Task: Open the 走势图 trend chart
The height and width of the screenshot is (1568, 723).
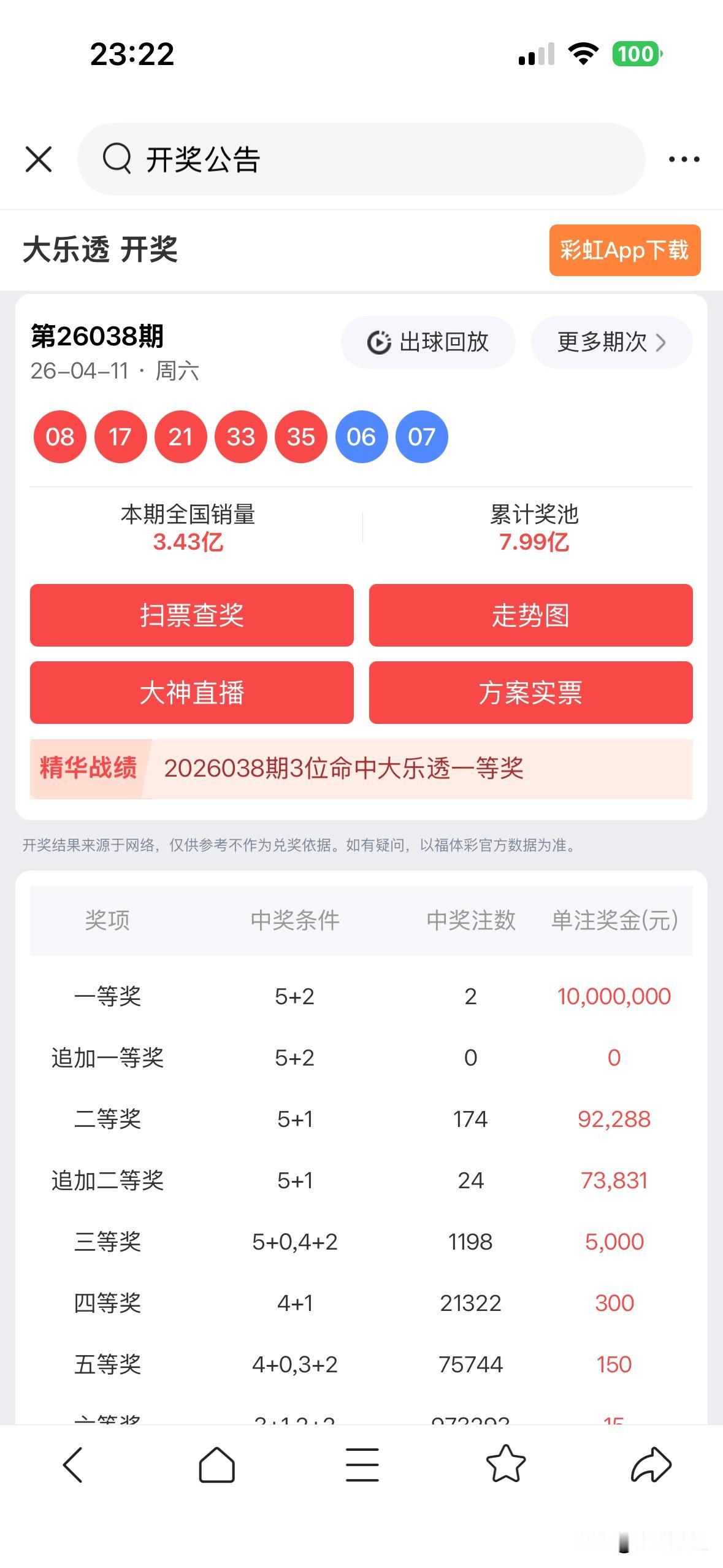Action: click(x=531, y=616)
